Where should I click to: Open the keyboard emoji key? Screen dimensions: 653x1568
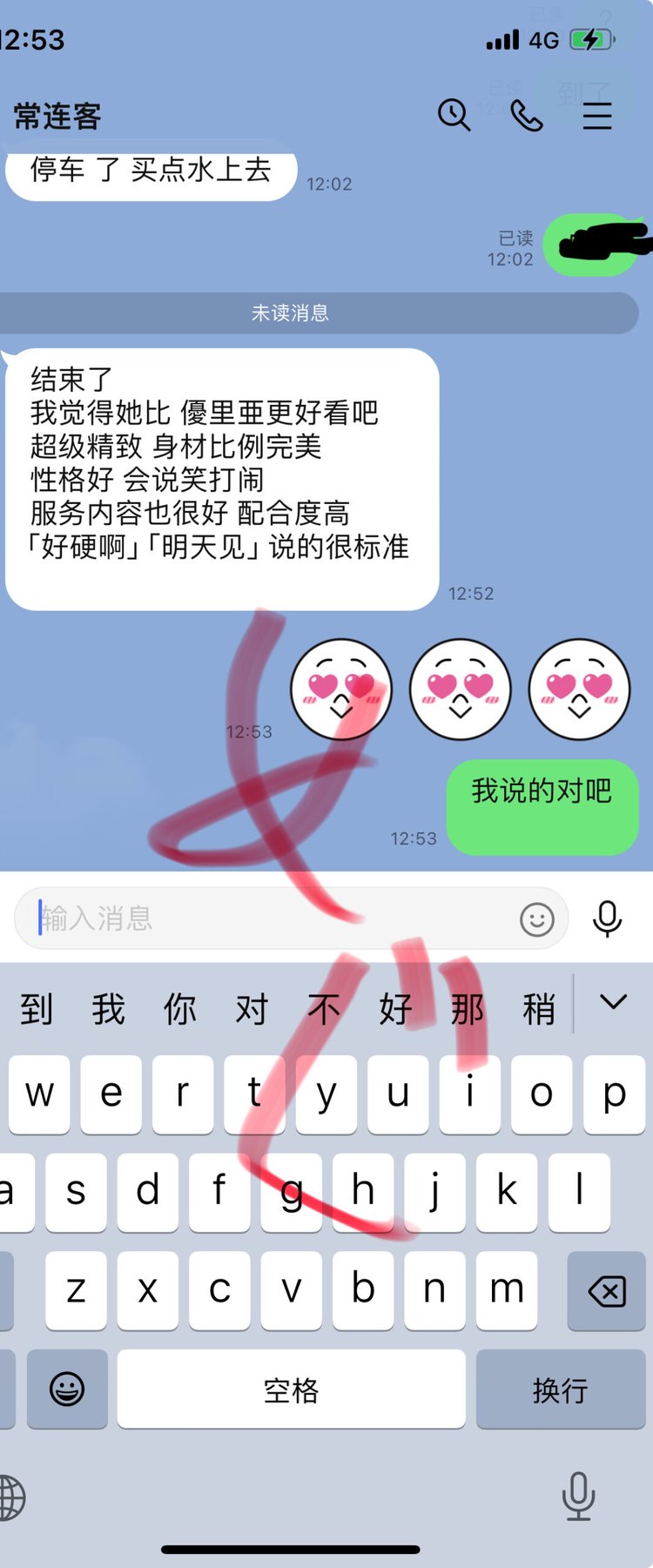67,1390
